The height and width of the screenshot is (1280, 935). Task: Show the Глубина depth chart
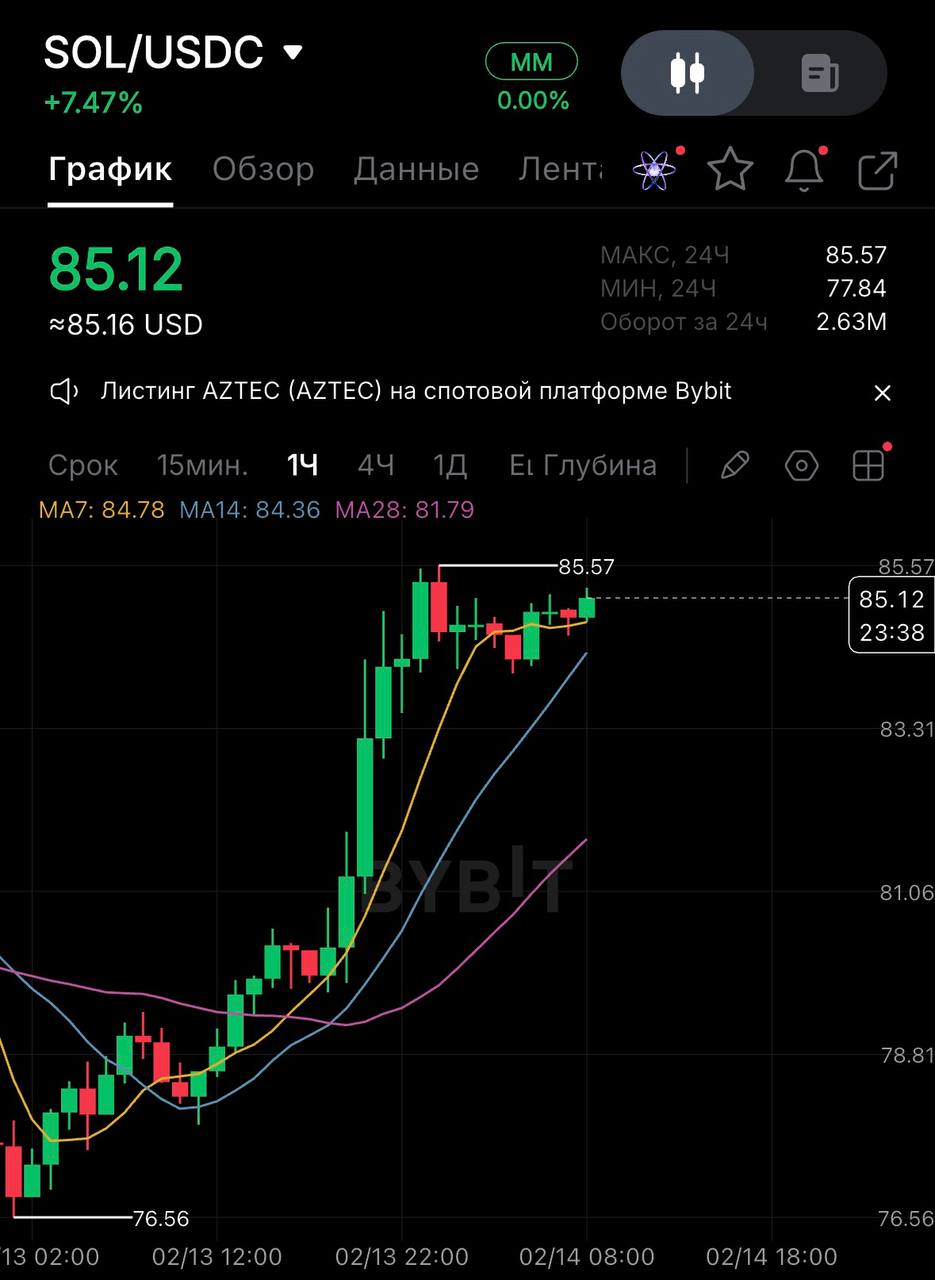click(x=600, y=466)
